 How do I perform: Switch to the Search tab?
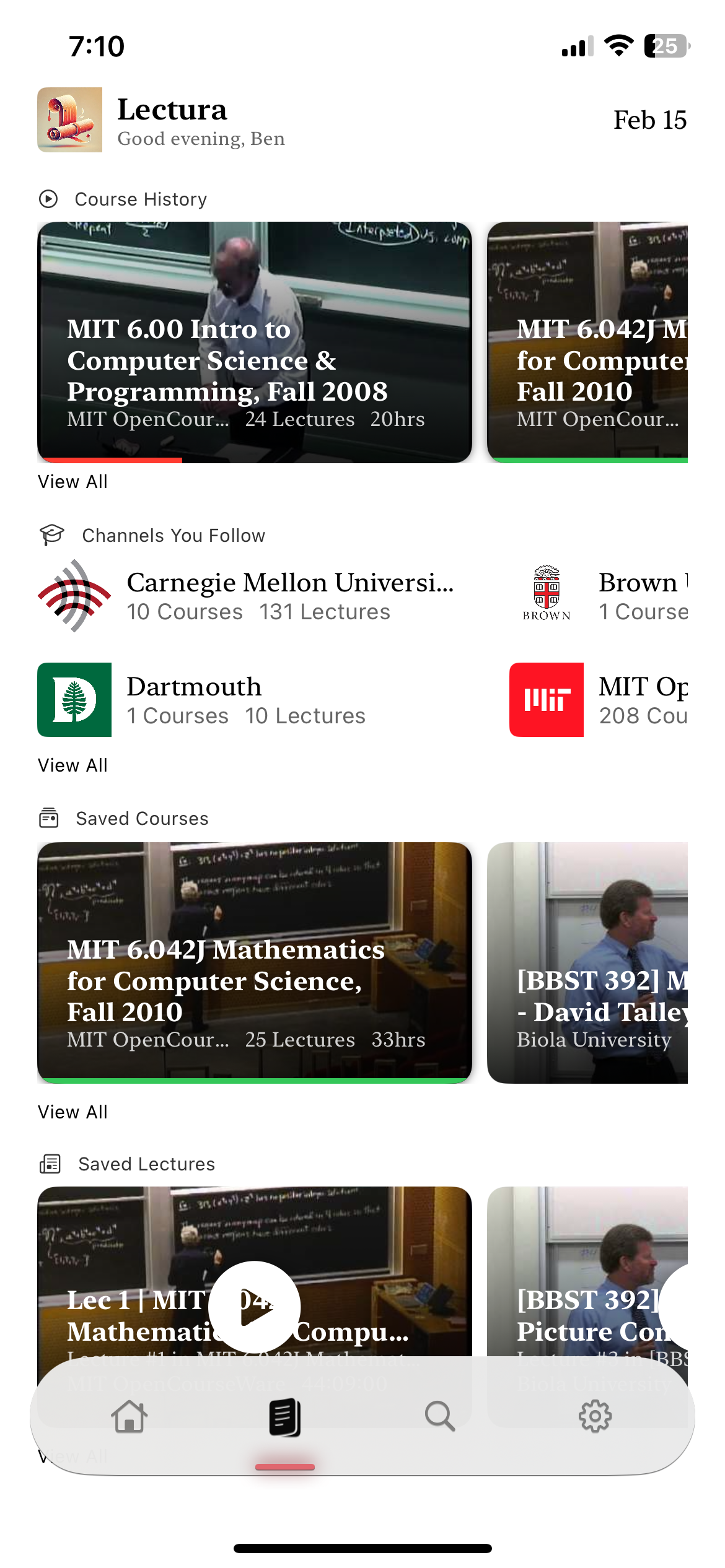pos(440,1417)
